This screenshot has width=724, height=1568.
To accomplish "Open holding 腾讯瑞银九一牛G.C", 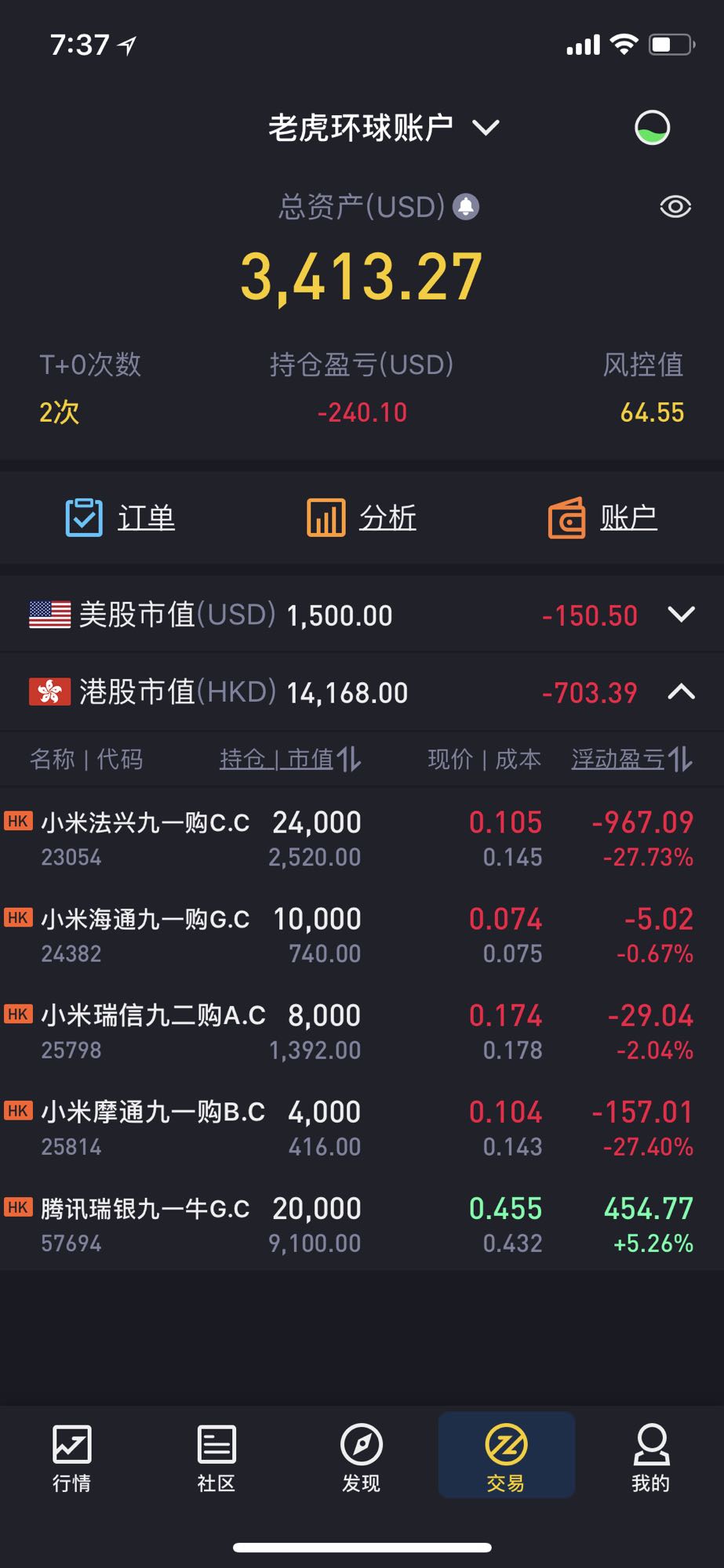I will (x=362, y=1225).
